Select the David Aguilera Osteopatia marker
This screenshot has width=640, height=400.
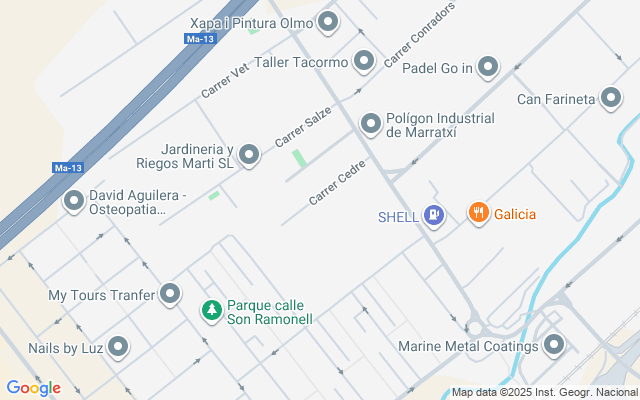73,202
